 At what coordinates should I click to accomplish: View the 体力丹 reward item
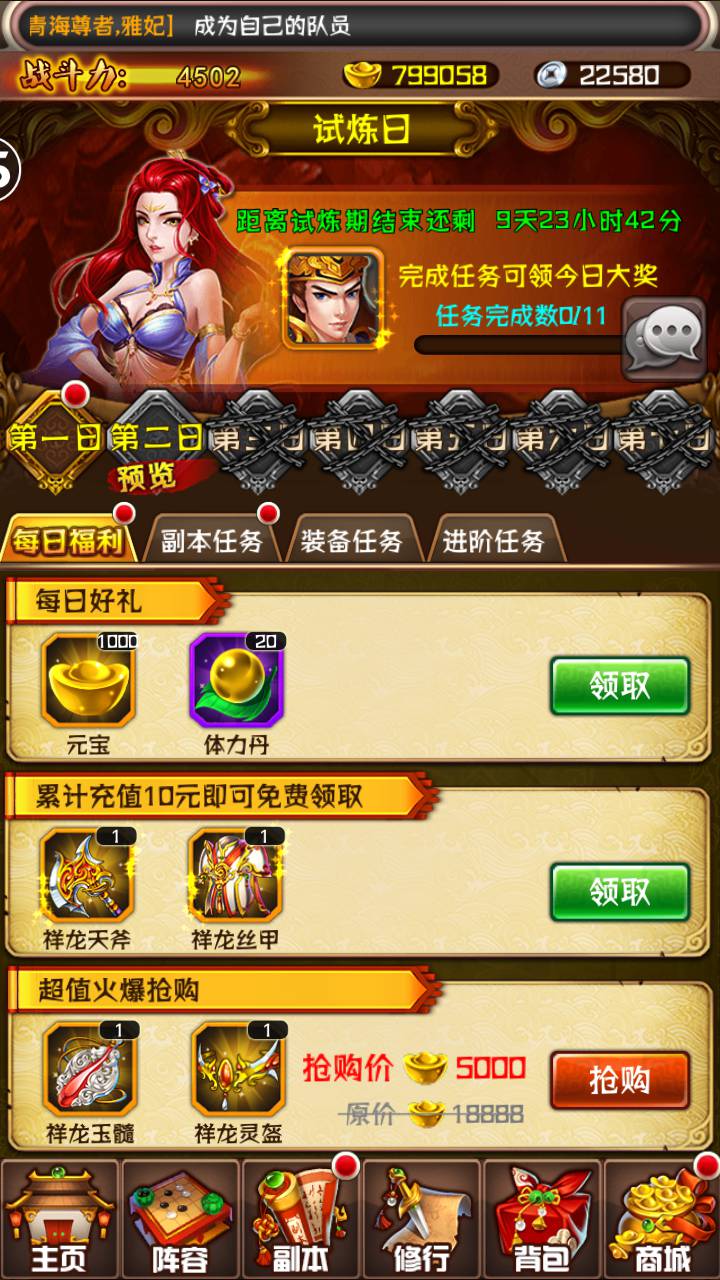(x=236, y=680)
